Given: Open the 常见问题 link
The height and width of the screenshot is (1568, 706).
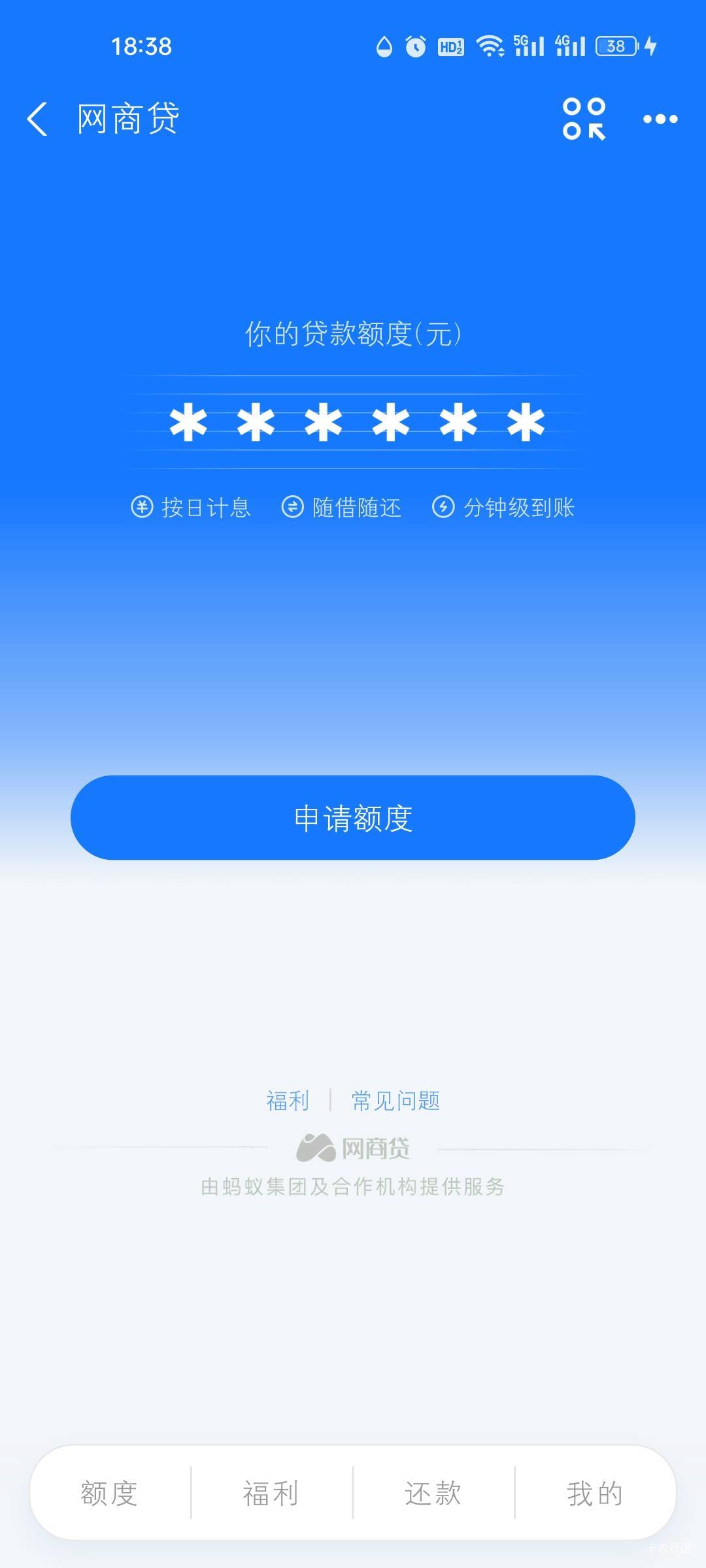Looking at the screenshot, I should 395,1101.
